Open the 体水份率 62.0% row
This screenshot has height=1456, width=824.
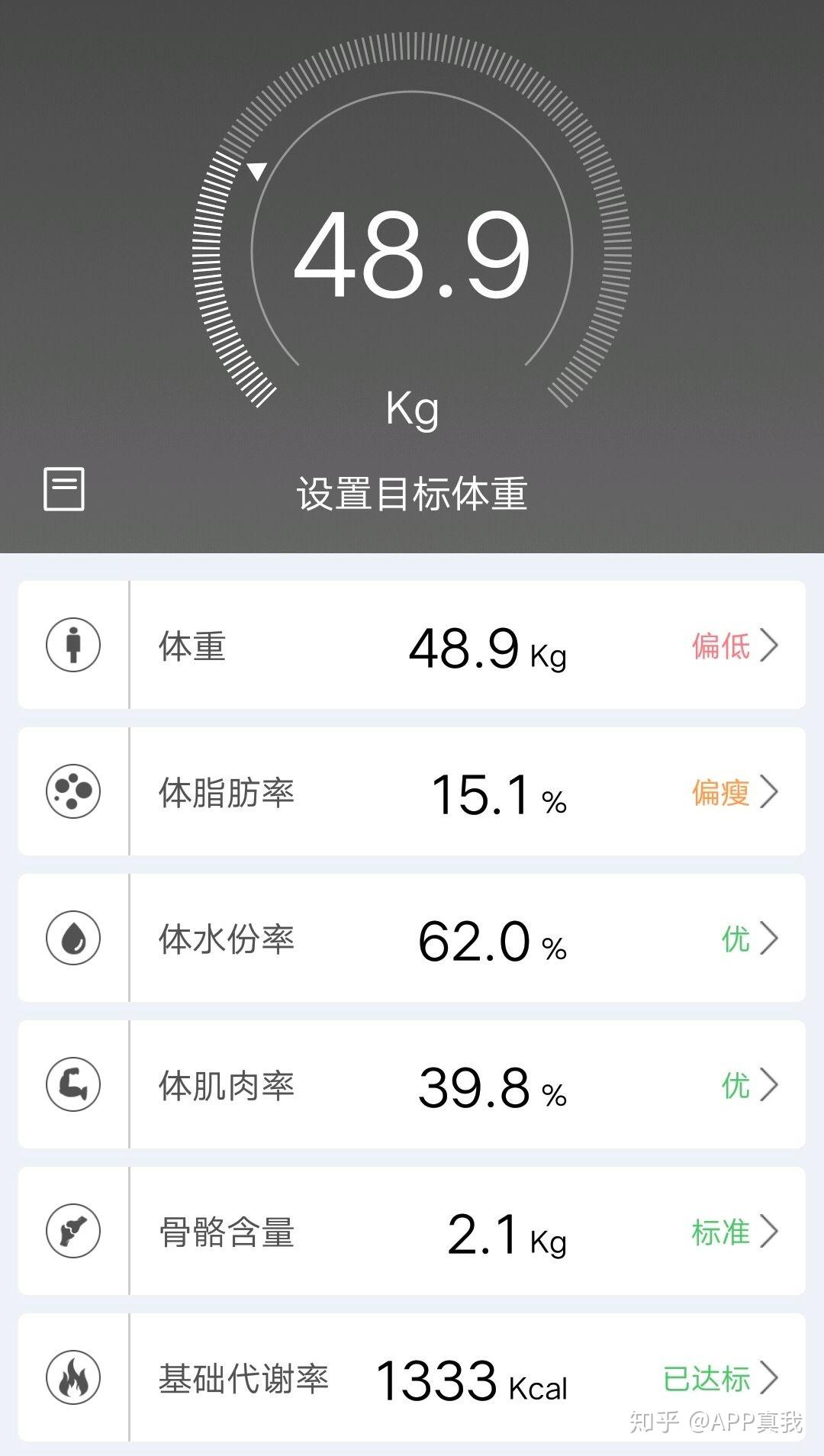(412, 939)
